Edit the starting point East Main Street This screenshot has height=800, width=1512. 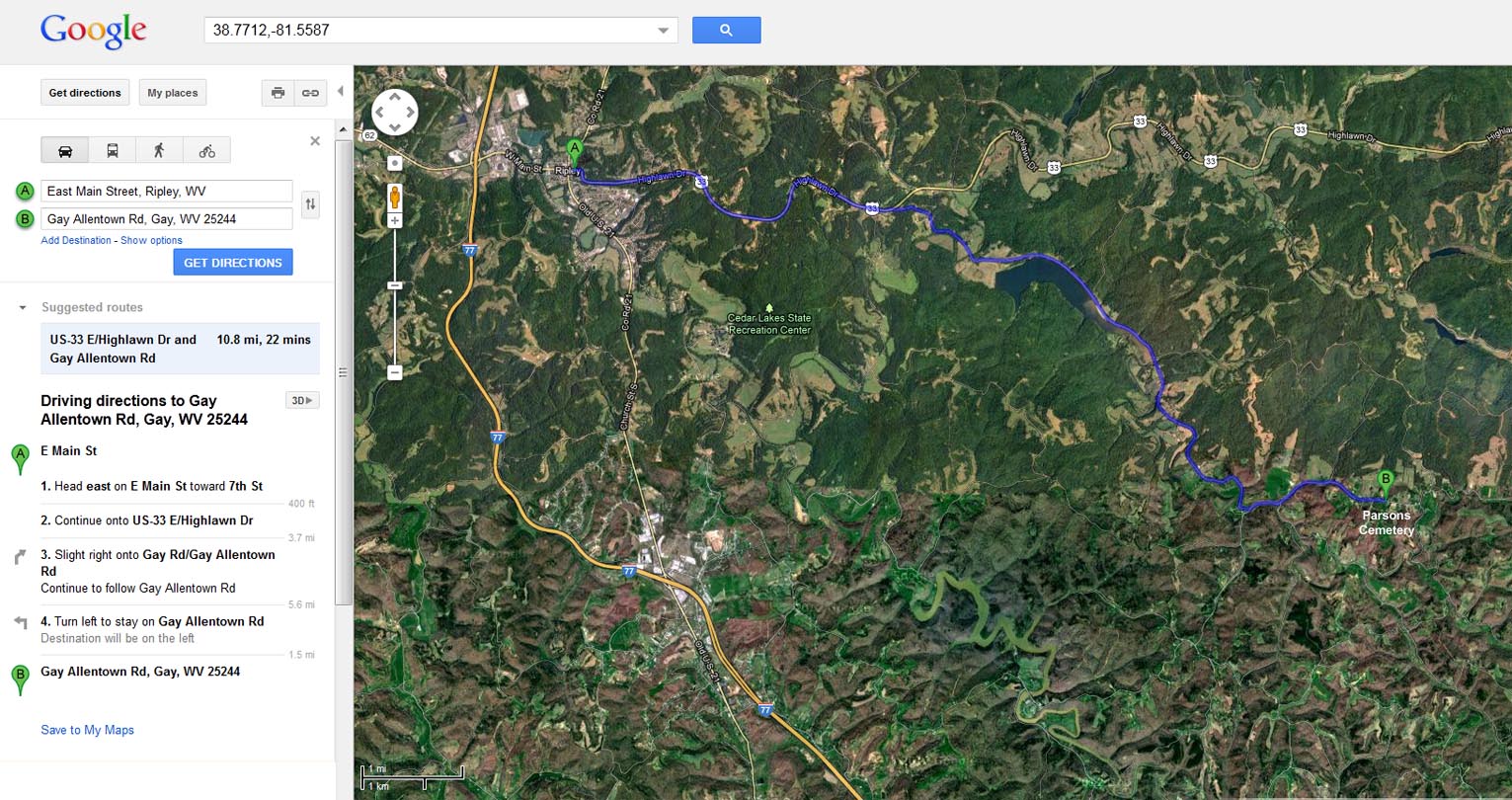166,191
